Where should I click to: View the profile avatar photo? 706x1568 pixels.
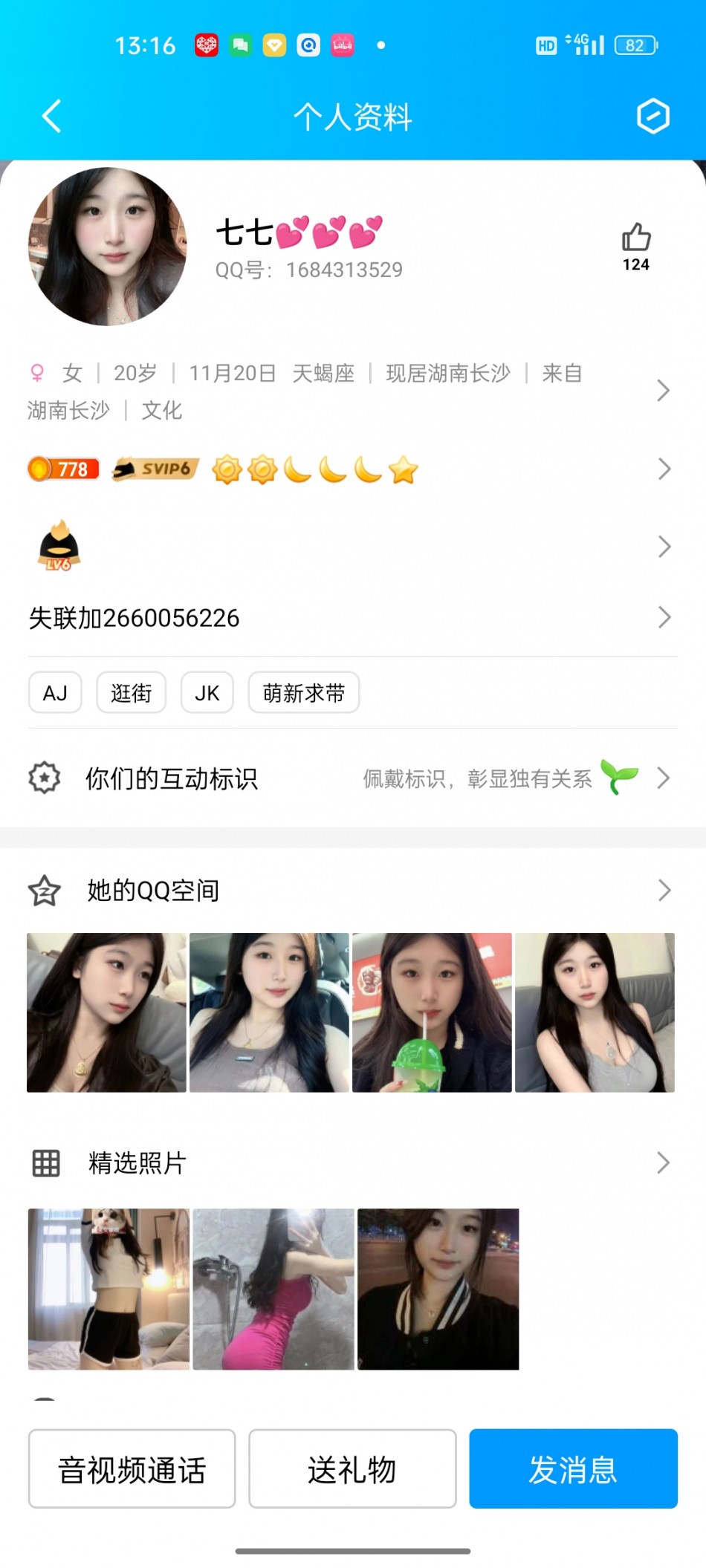108,247
